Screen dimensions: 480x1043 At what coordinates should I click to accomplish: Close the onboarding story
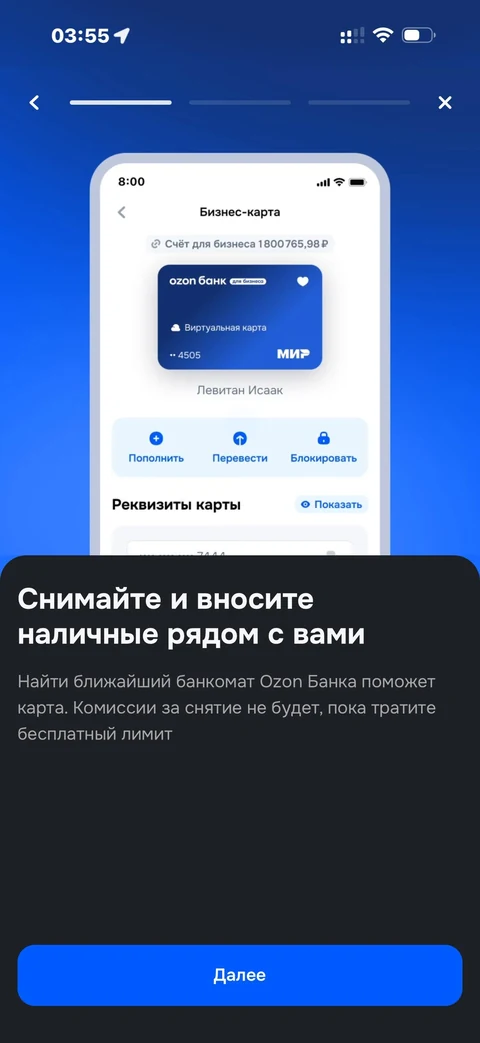point(445,102)
